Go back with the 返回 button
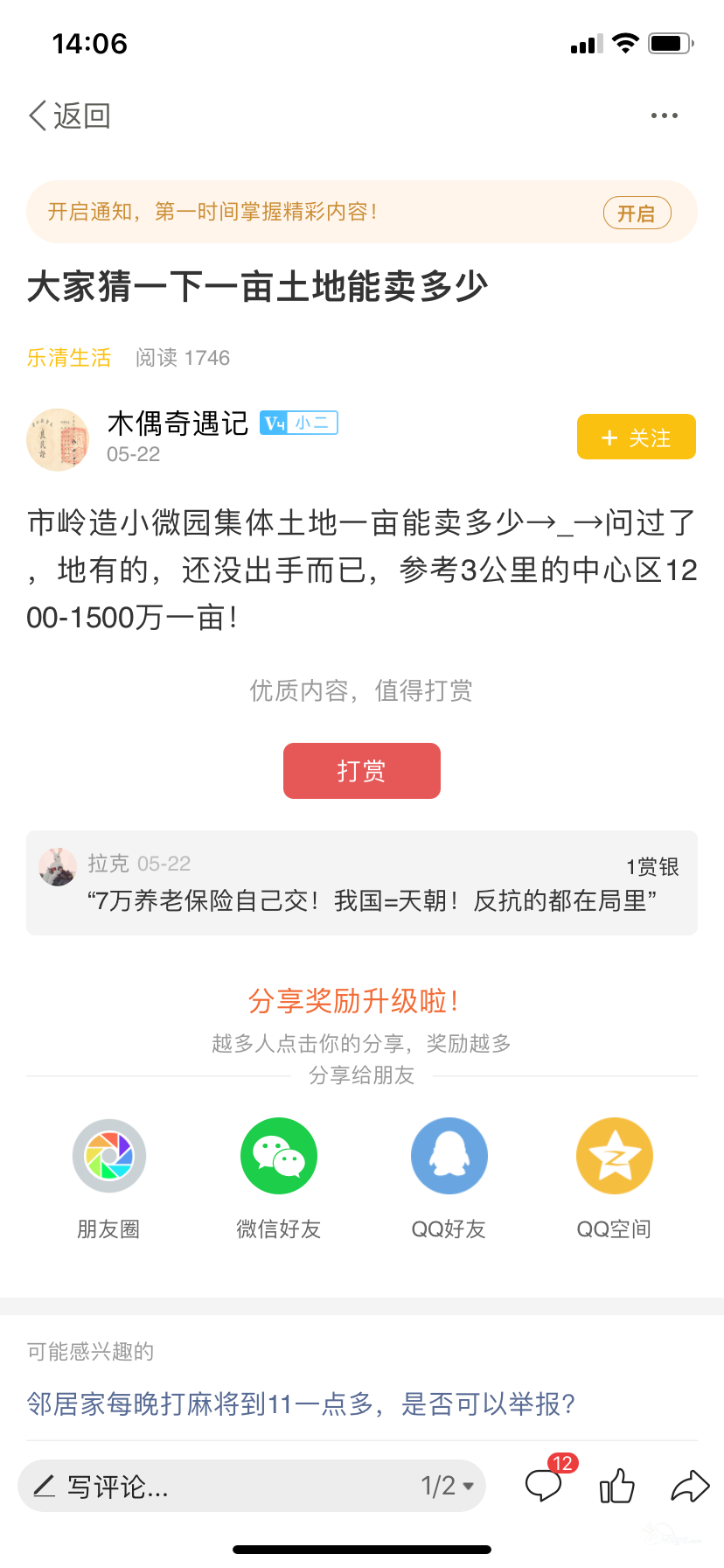The height and width of the screenshot is (1568, 724). [70, 115]
